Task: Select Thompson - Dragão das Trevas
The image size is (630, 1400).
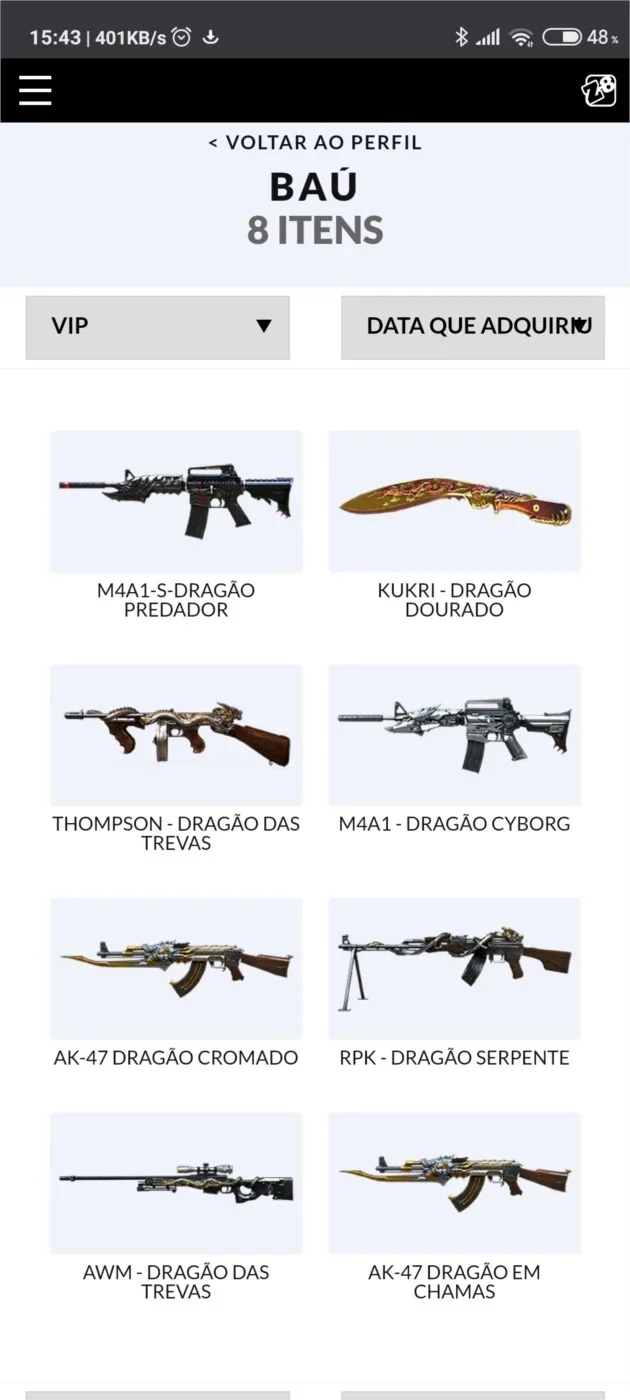Action: (176, 759)
